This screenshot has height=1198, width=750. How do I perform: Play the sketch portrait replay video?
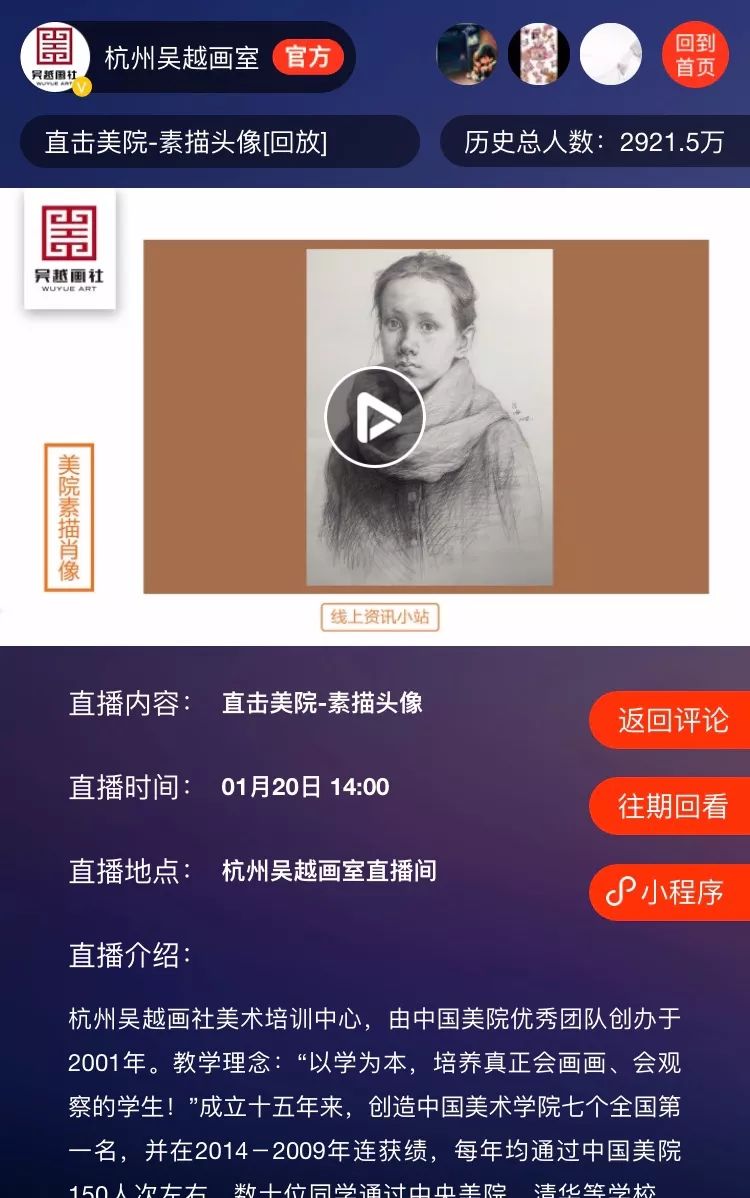tap(375, 417)
